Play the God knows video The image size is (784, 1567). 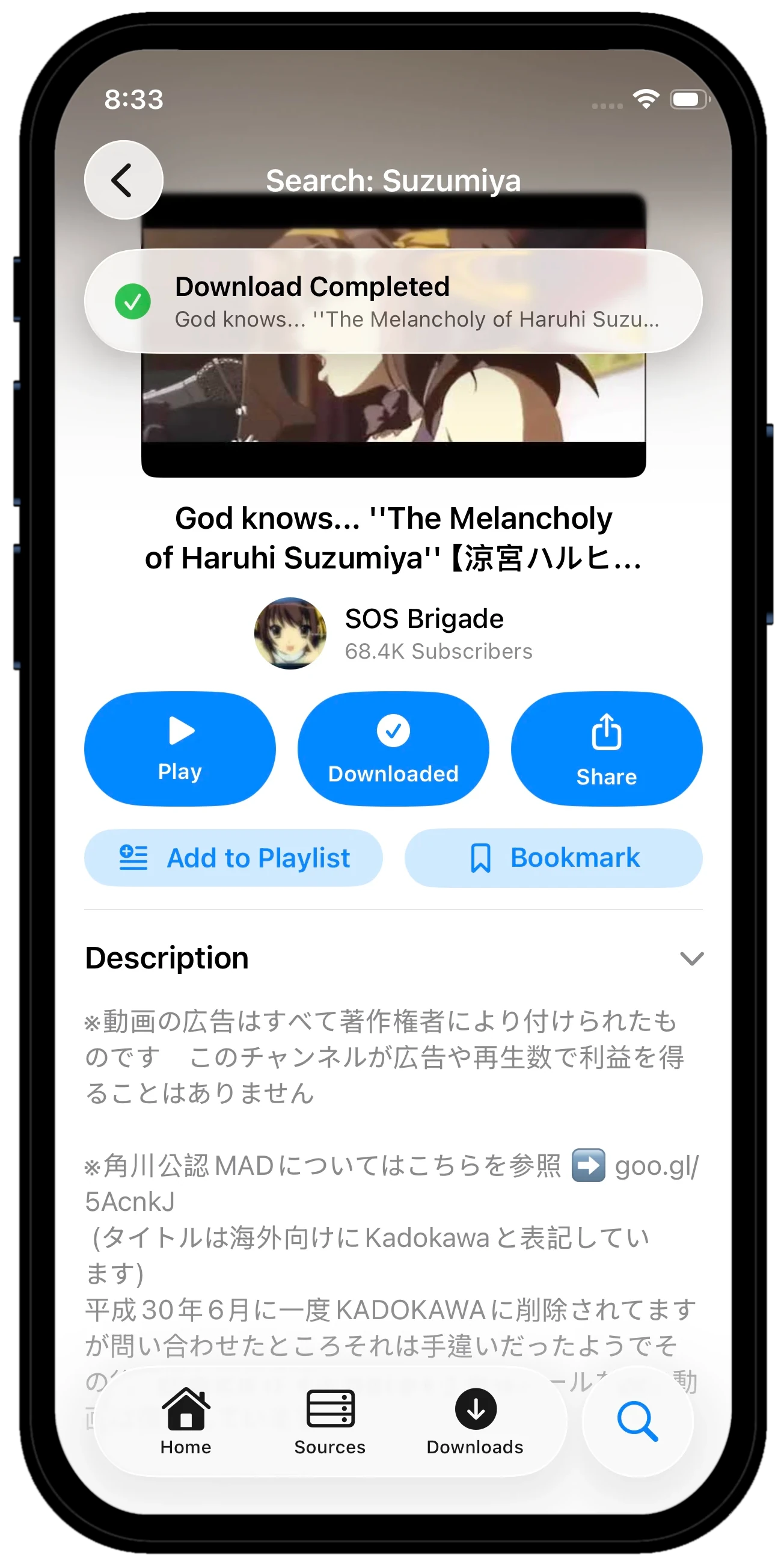[180, 749]
